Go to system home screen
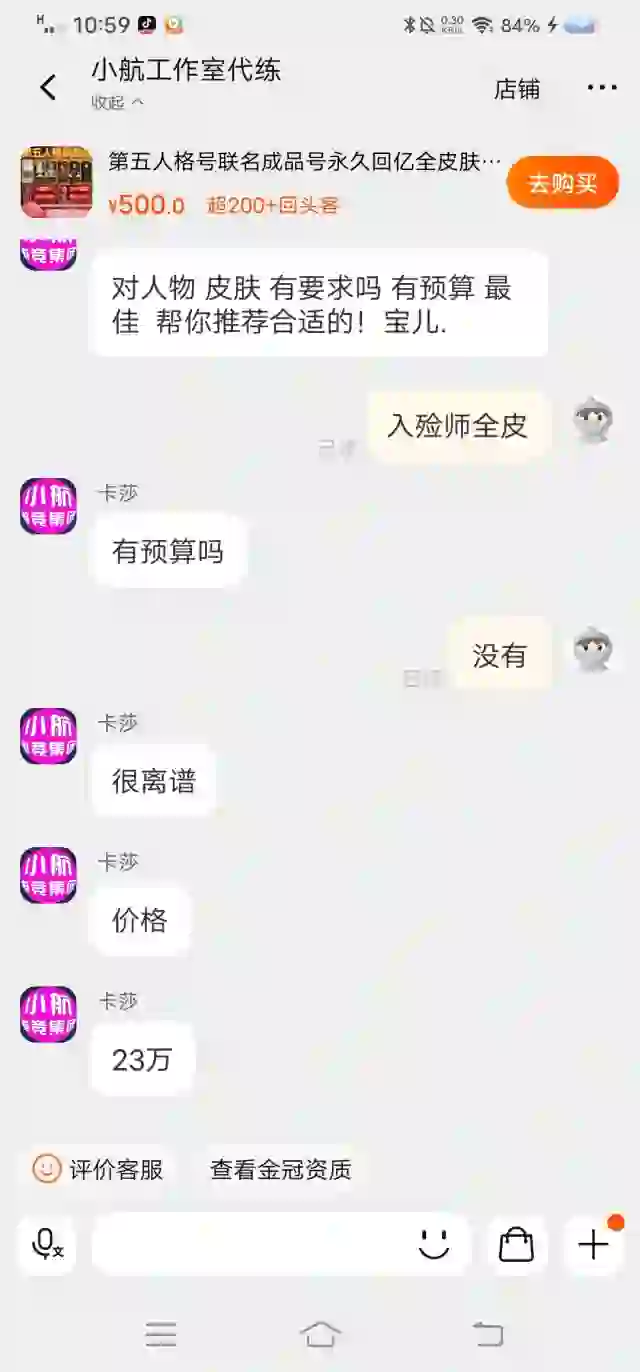 [320, 1334]
